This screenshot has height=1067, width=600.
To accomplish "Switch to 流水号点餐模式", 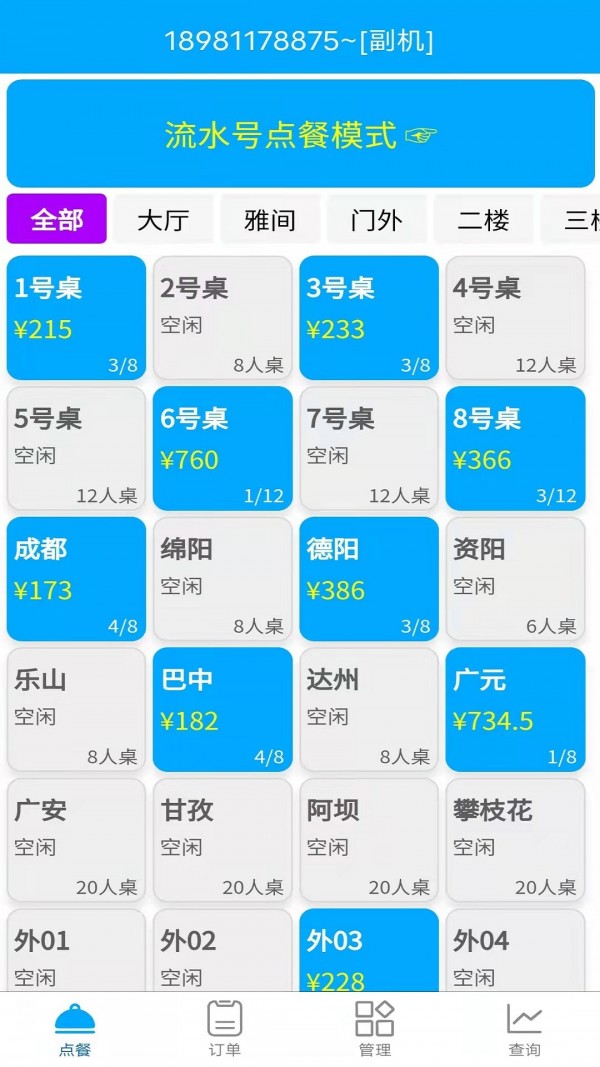I will coord(300,134).
